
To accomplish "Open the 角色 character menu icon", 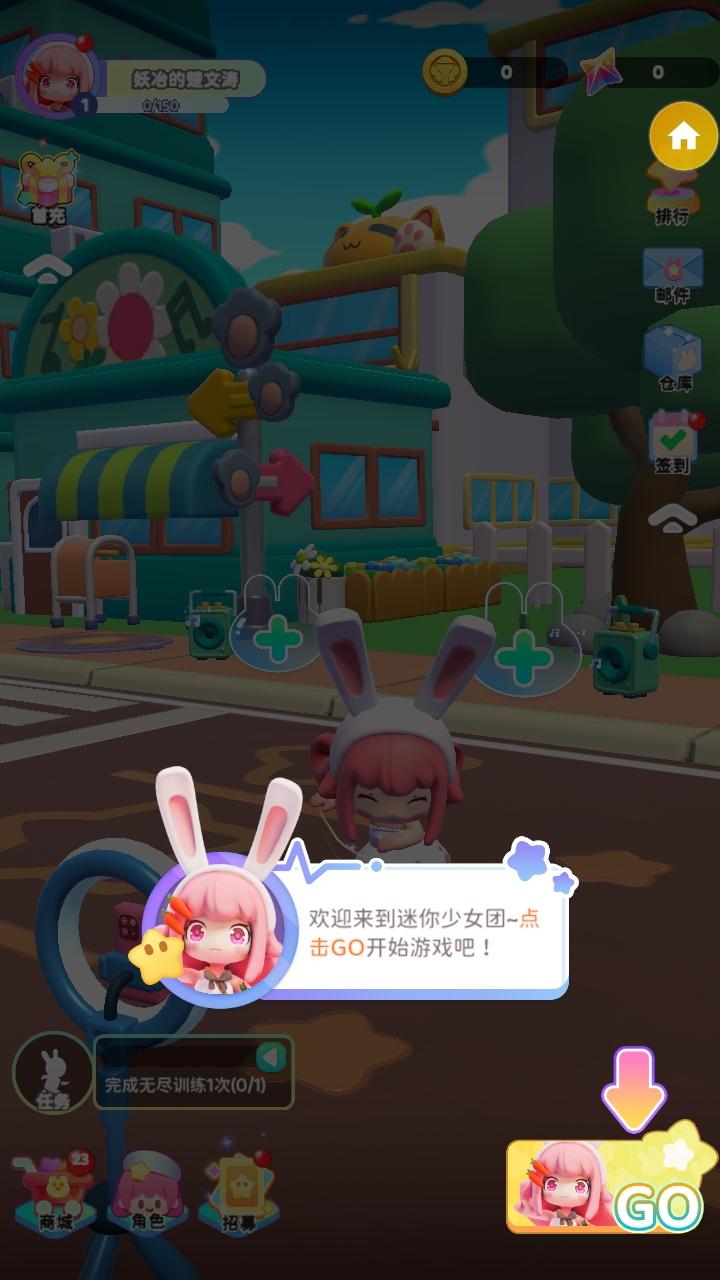I will (x=148, y=1185).
